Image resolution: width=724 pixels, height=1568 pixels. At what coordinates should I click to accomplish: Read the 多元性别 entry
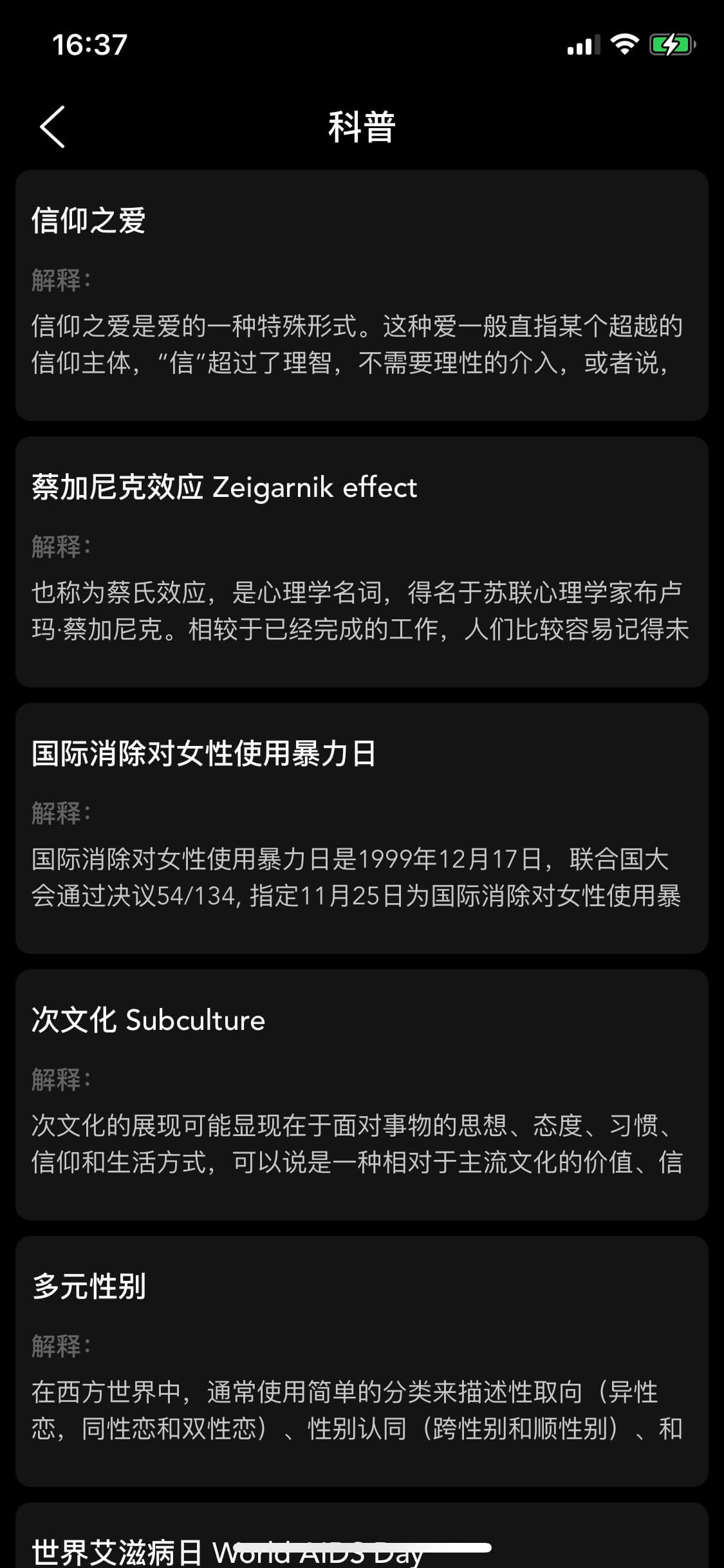pyautogui.click(x=362, y=1361)
